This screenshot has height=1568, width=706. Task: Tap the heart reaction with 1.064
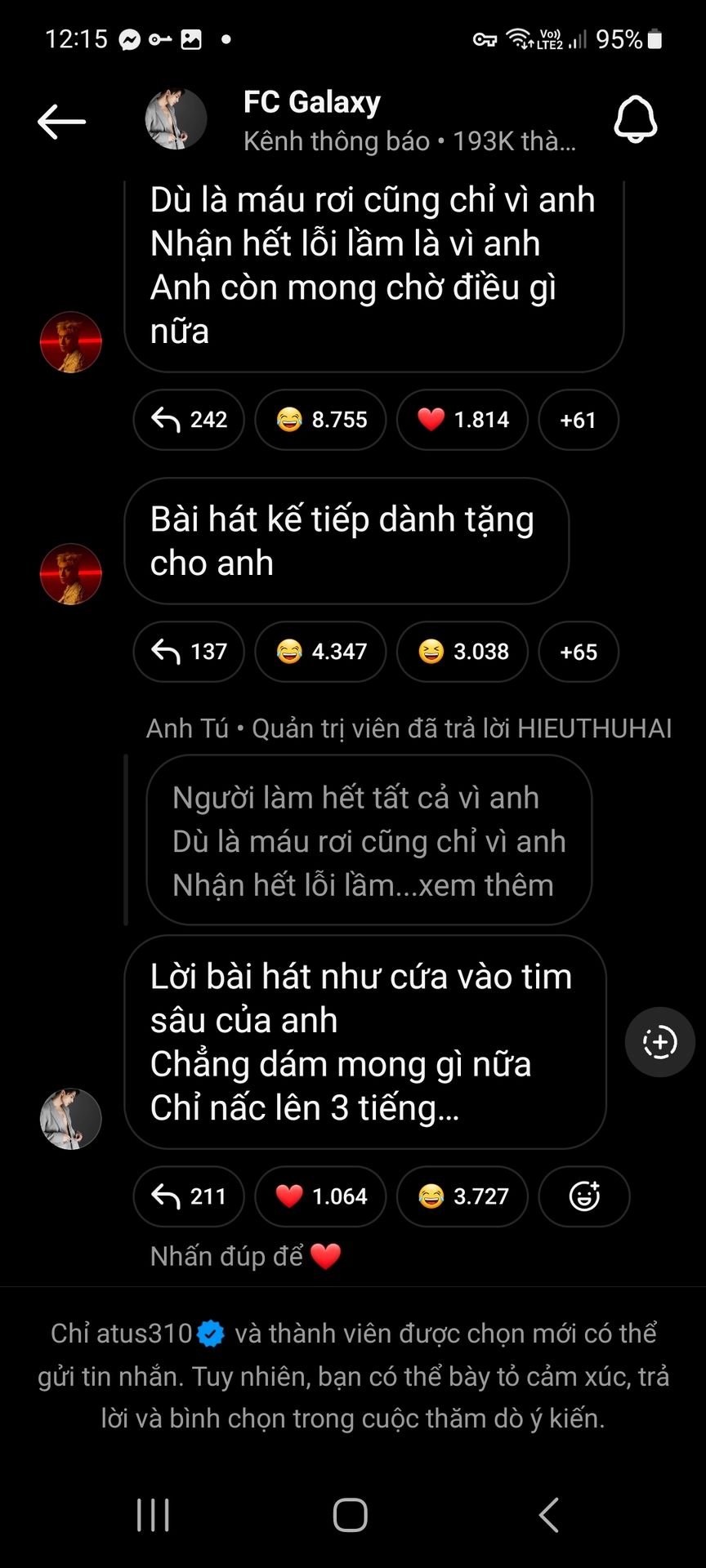click(x=320, y=1196)
